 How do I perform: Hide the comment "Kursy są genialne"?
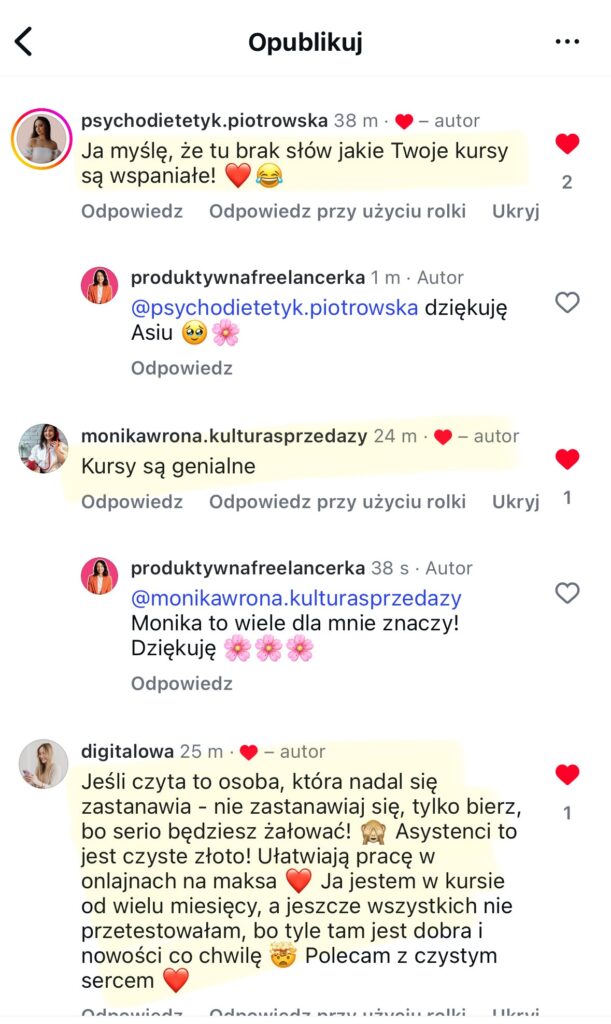click(515, 502)
